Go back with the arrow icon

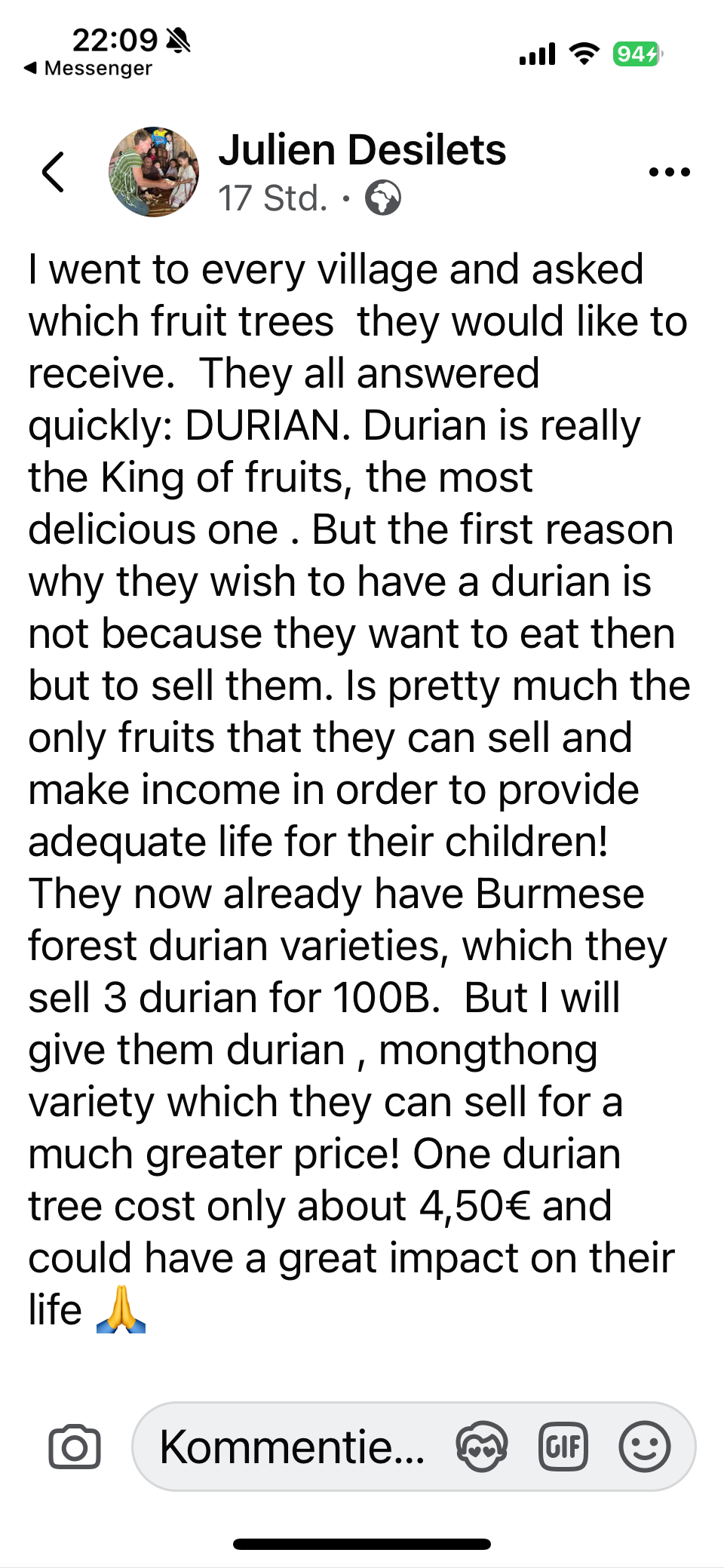53,172
